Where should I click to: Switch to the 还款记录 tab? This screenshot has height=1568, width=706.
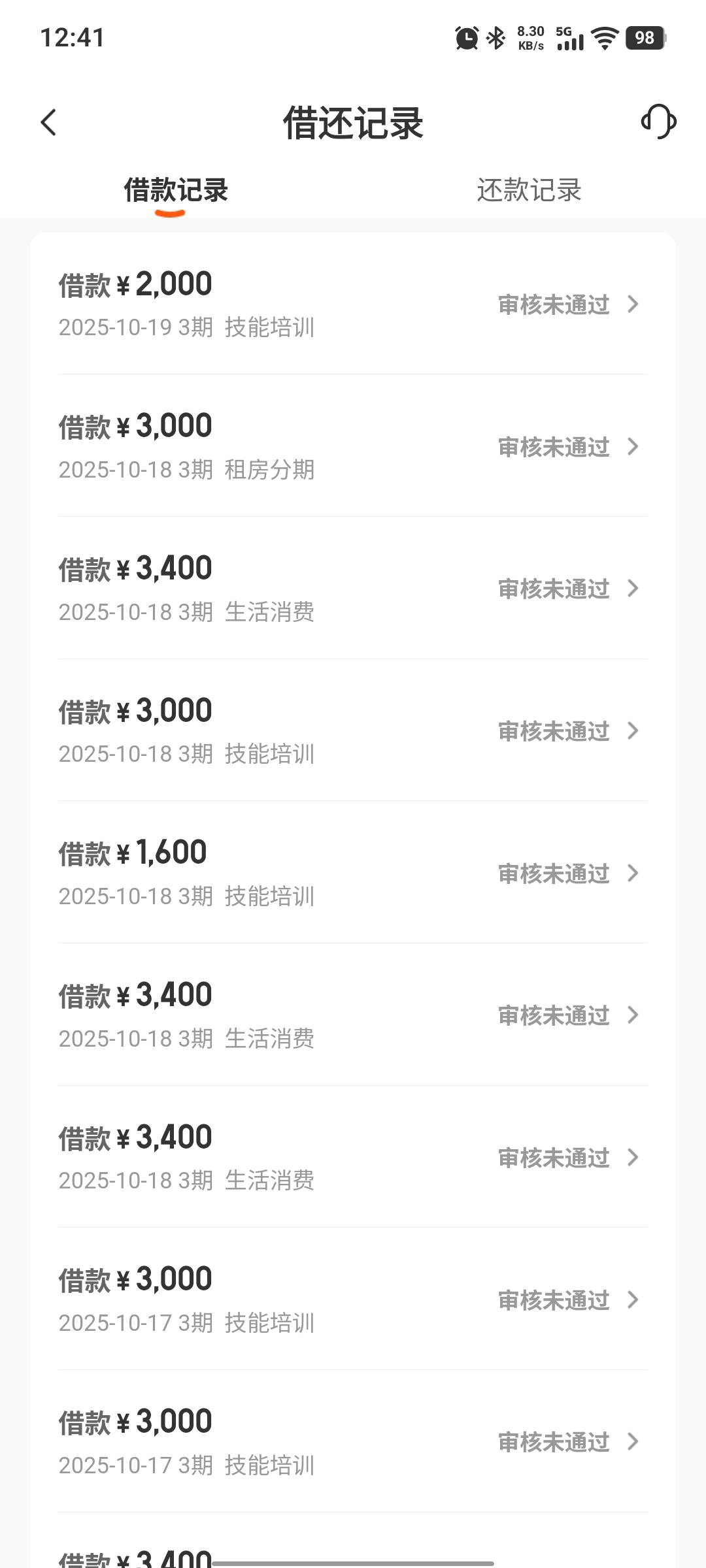click(x=529, y=190)
